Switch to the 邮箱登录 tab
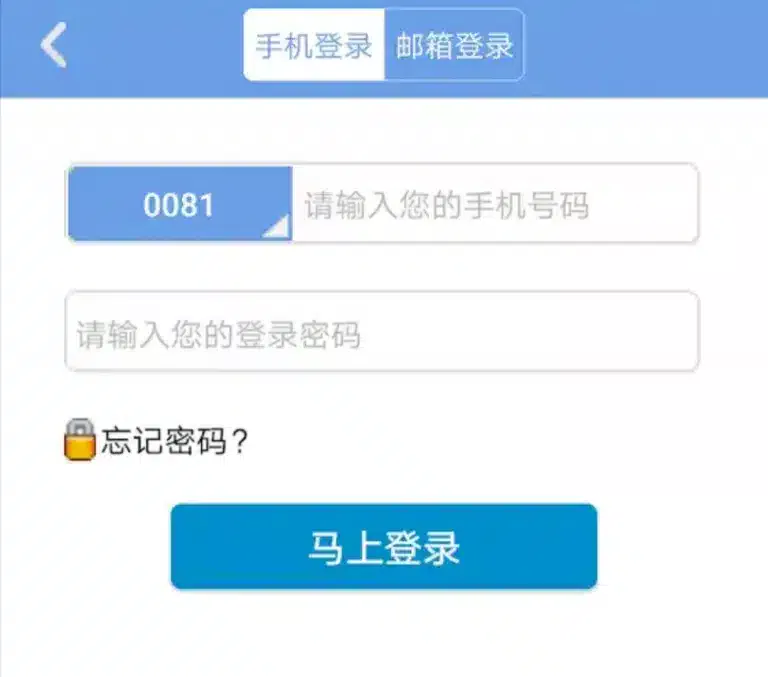Viewport: 768px width, 677px height. pos(454,45)
